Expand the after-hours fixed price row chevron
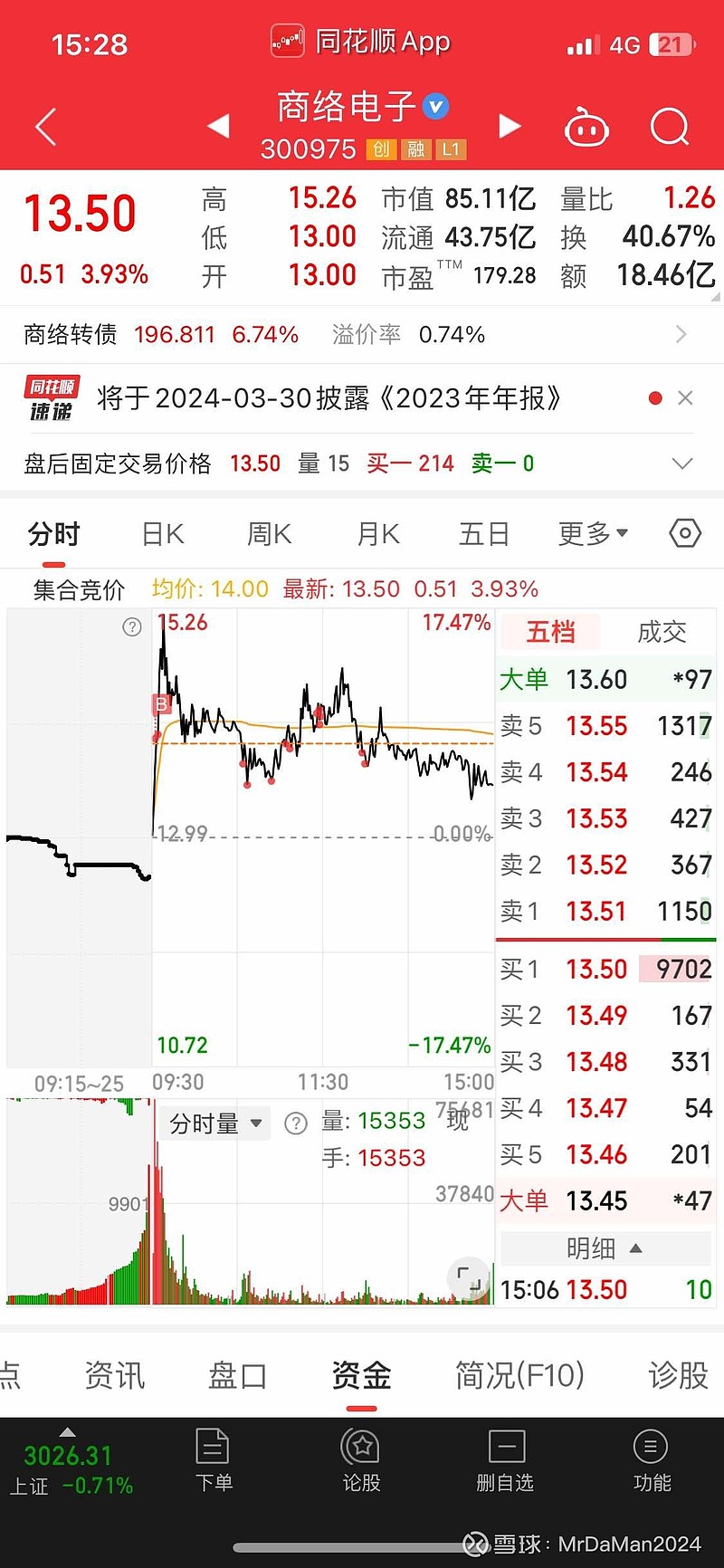The image size is (724, 1568). [681, 464]
